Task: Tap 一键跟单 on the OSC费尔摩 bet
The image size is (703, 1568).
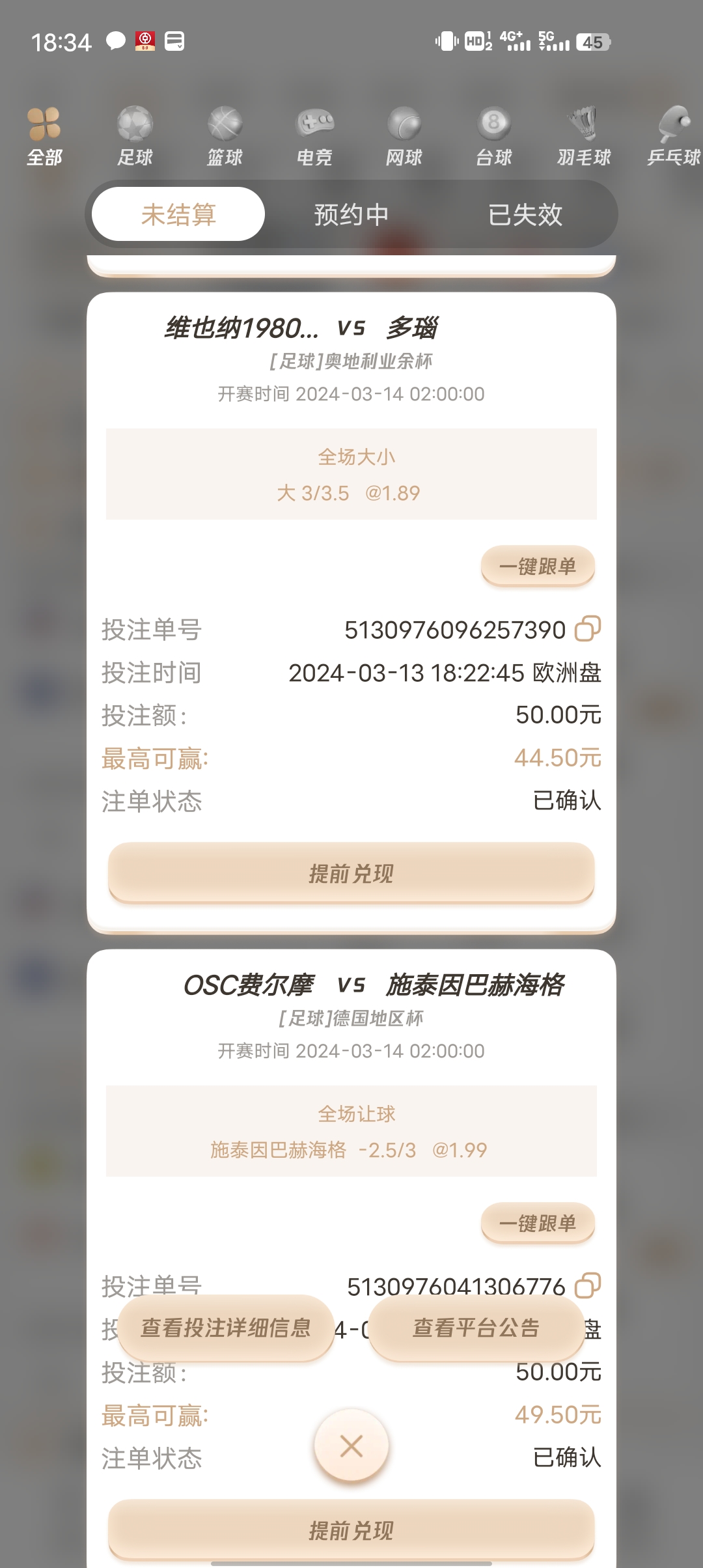Action: pyautogui.click(x=538, y=1223)
